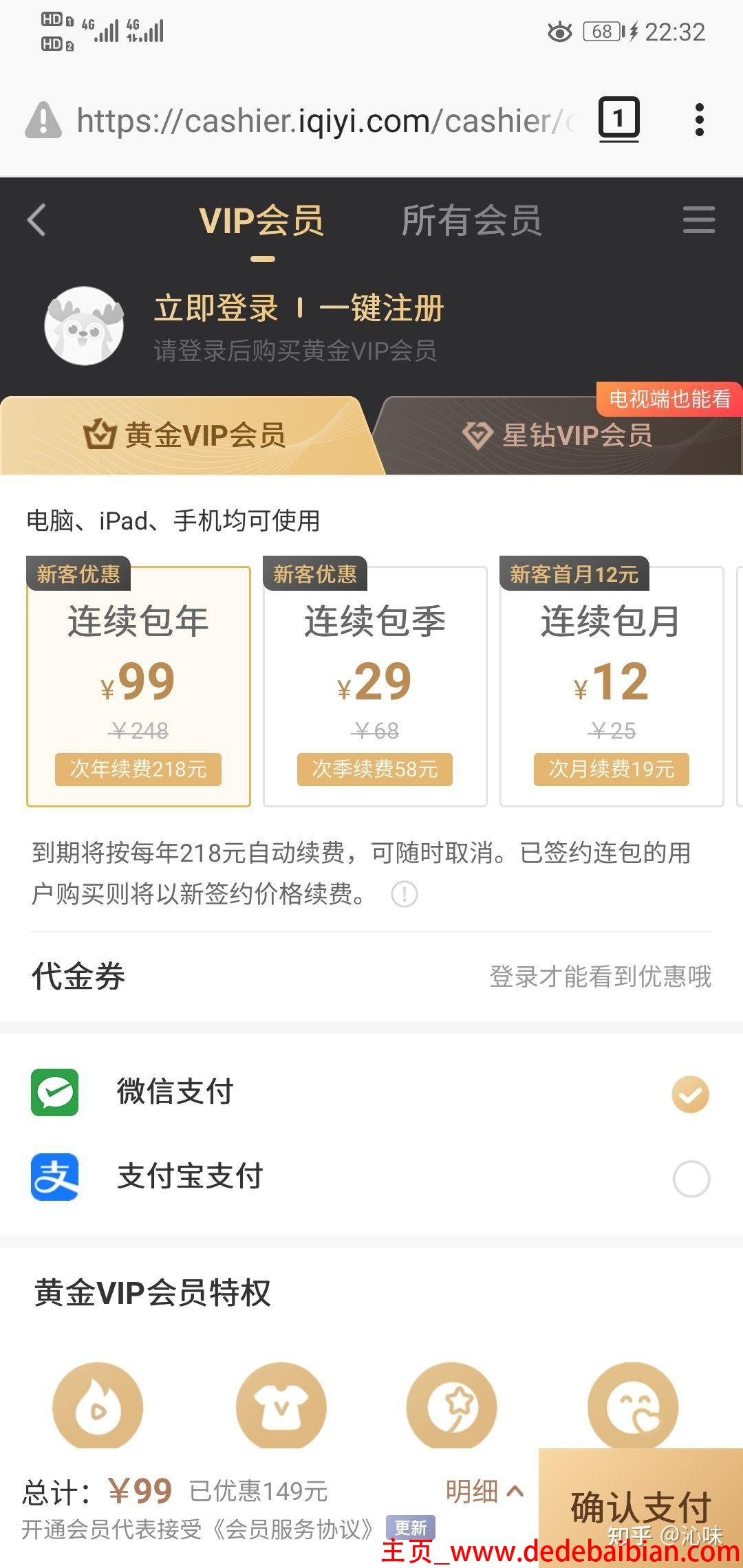Viewport: 743px width, 1568px height.
Task: Switch to 所有会员 tab
Action: coord(471,221)
